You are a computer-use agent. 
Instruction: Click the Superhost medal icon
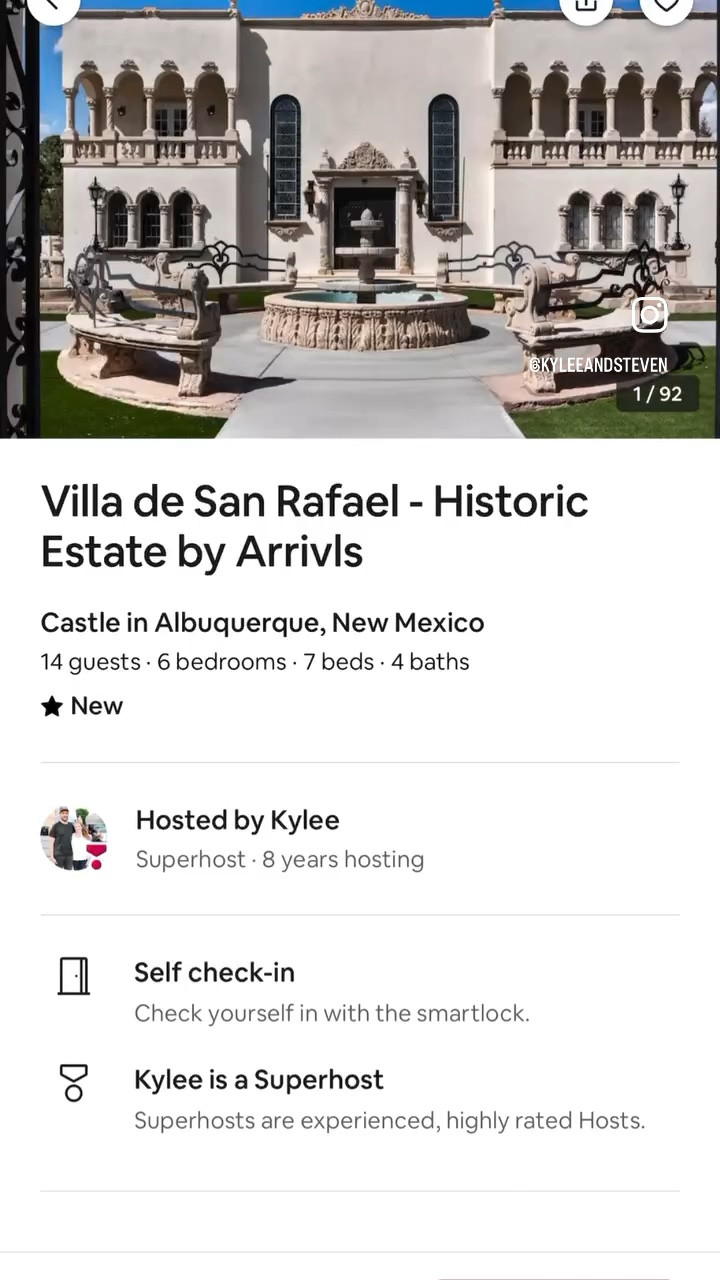click(73, 1084)
